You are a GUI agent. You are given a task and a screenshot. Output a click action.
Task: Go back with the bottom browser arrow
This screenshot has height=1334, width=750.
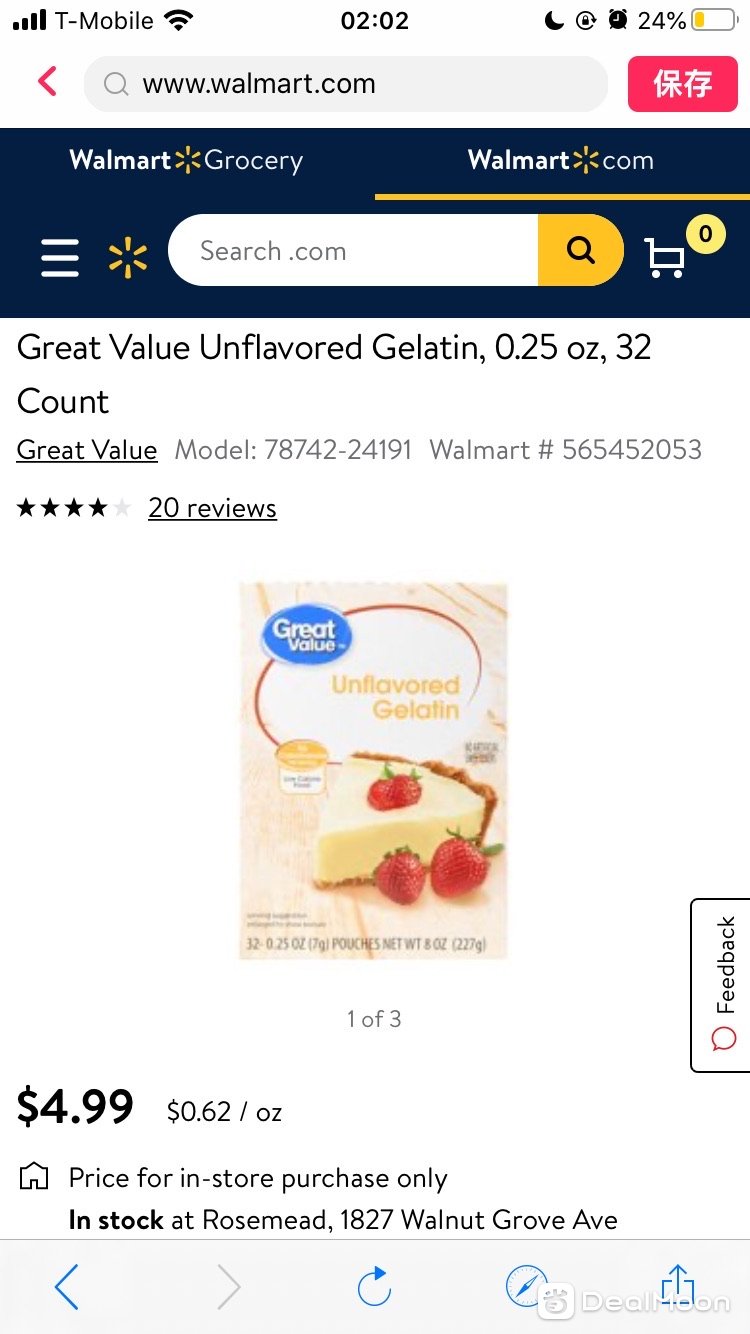67,1286
